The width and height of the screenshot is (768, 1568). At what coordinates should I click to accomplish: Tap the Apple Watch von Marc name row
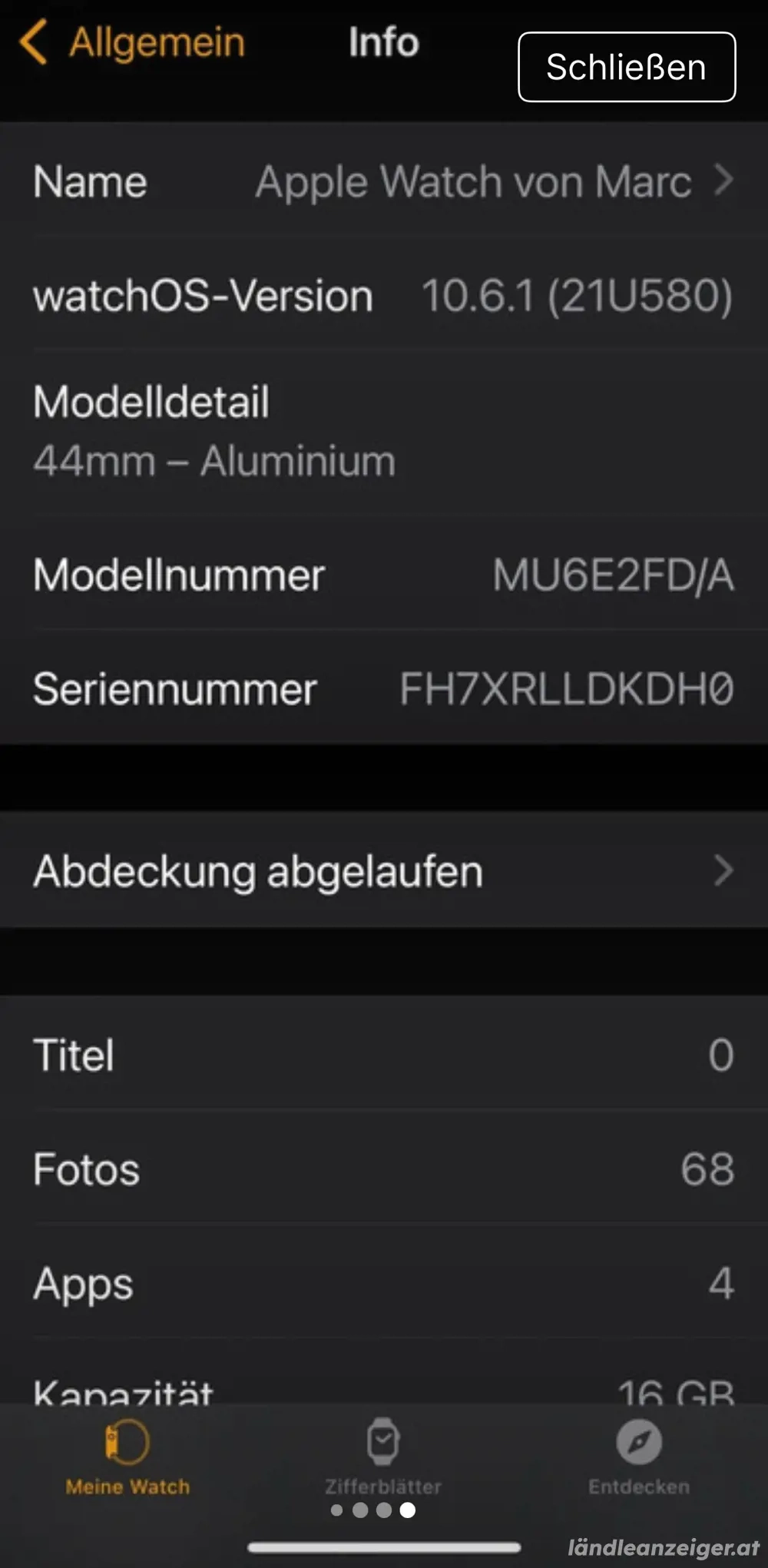point(384,182)
